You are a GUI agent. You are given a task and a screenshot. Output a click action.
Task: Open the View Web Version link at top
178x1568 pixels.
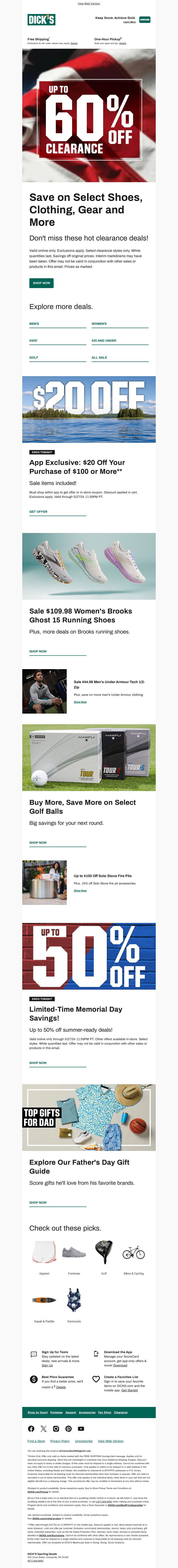89,4
